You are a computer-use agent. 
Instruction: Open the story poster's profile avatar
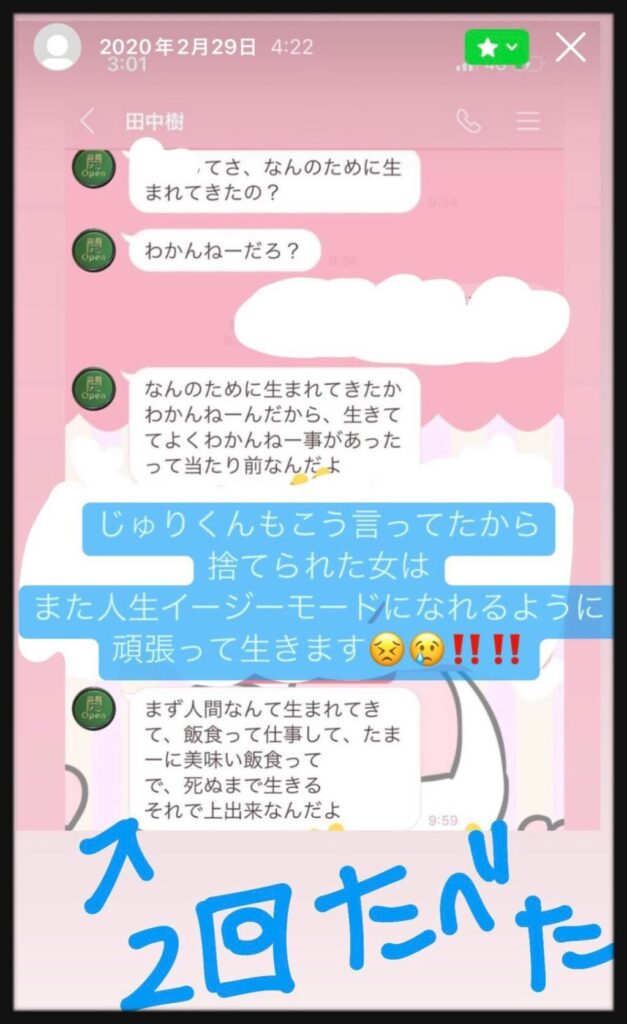click(x=57, y=47)
